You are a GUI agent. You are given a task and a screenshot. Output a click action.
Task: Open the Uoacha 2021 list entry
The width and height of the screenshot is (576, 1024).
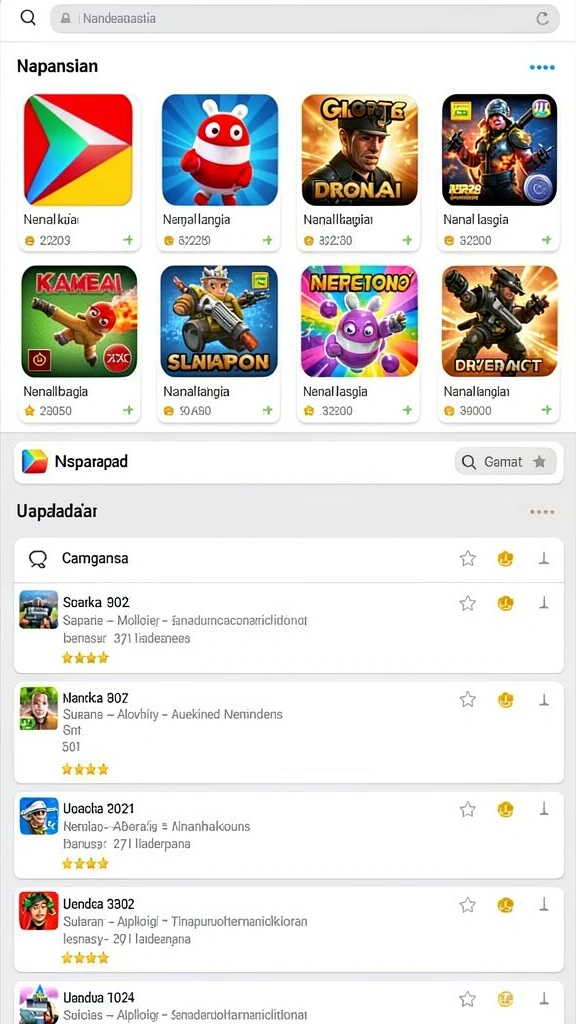point(288,835)
